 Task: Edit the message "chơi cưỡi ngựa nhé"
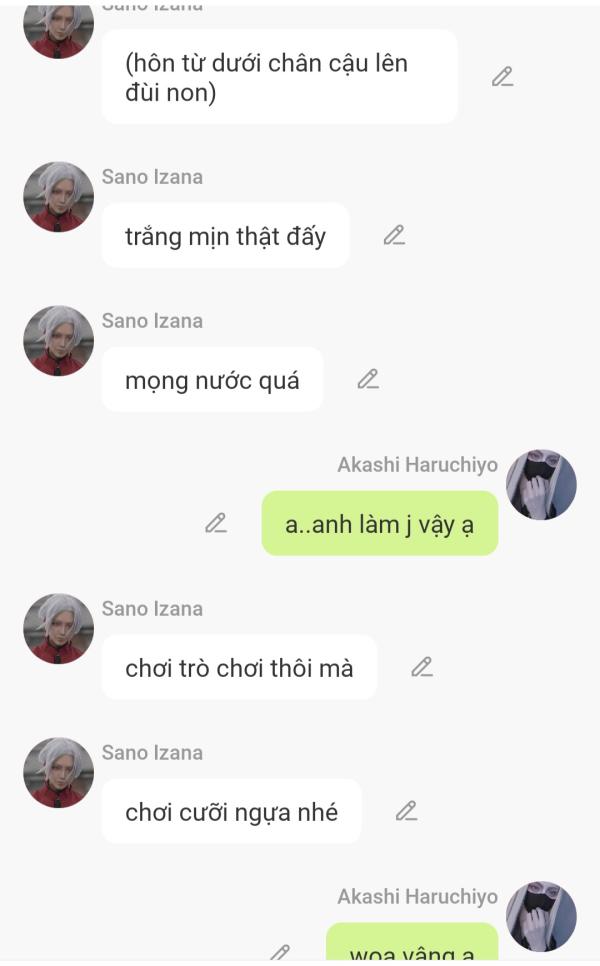click(406, 811)
